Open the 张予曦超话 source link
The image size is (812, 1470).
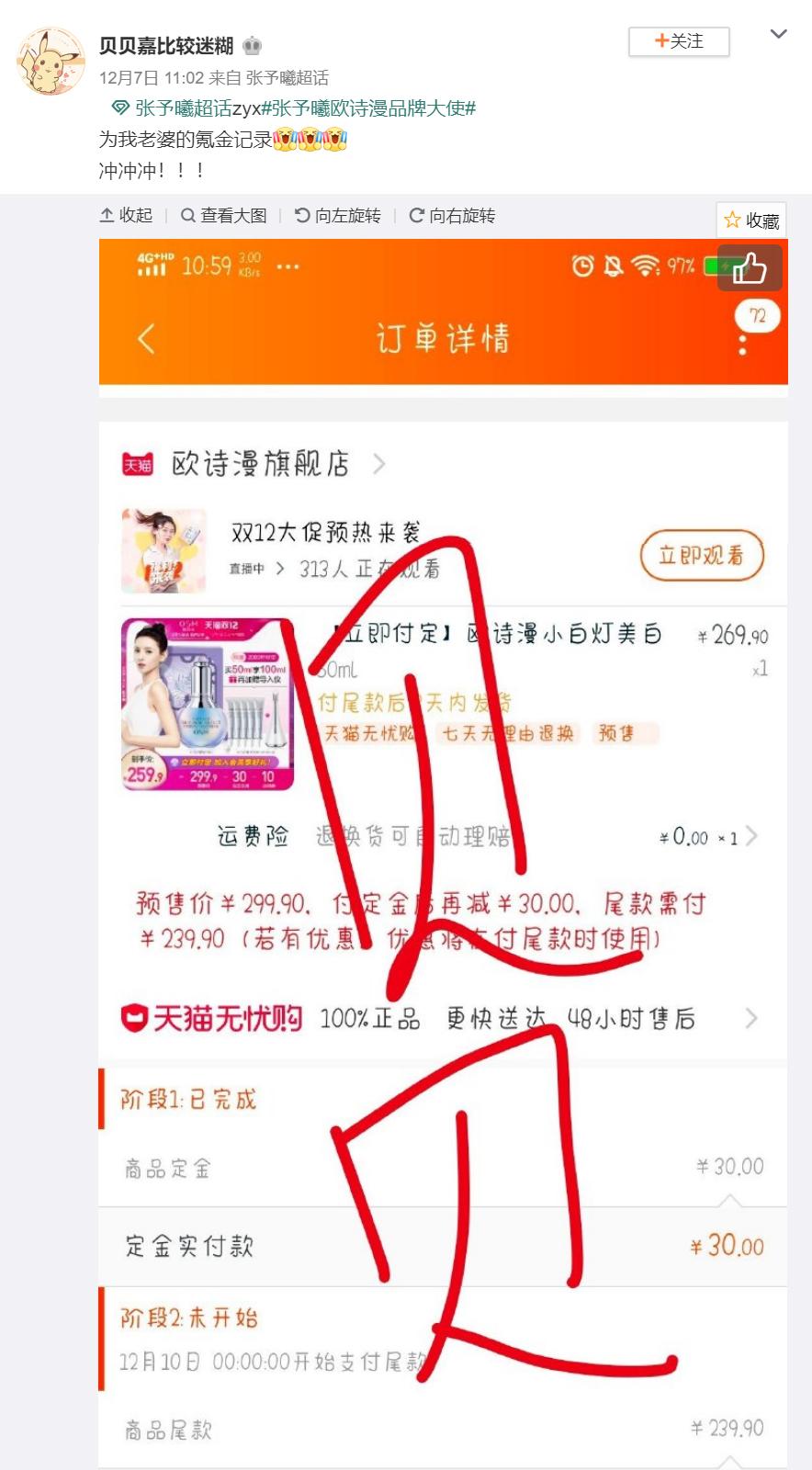coord(287,78)
